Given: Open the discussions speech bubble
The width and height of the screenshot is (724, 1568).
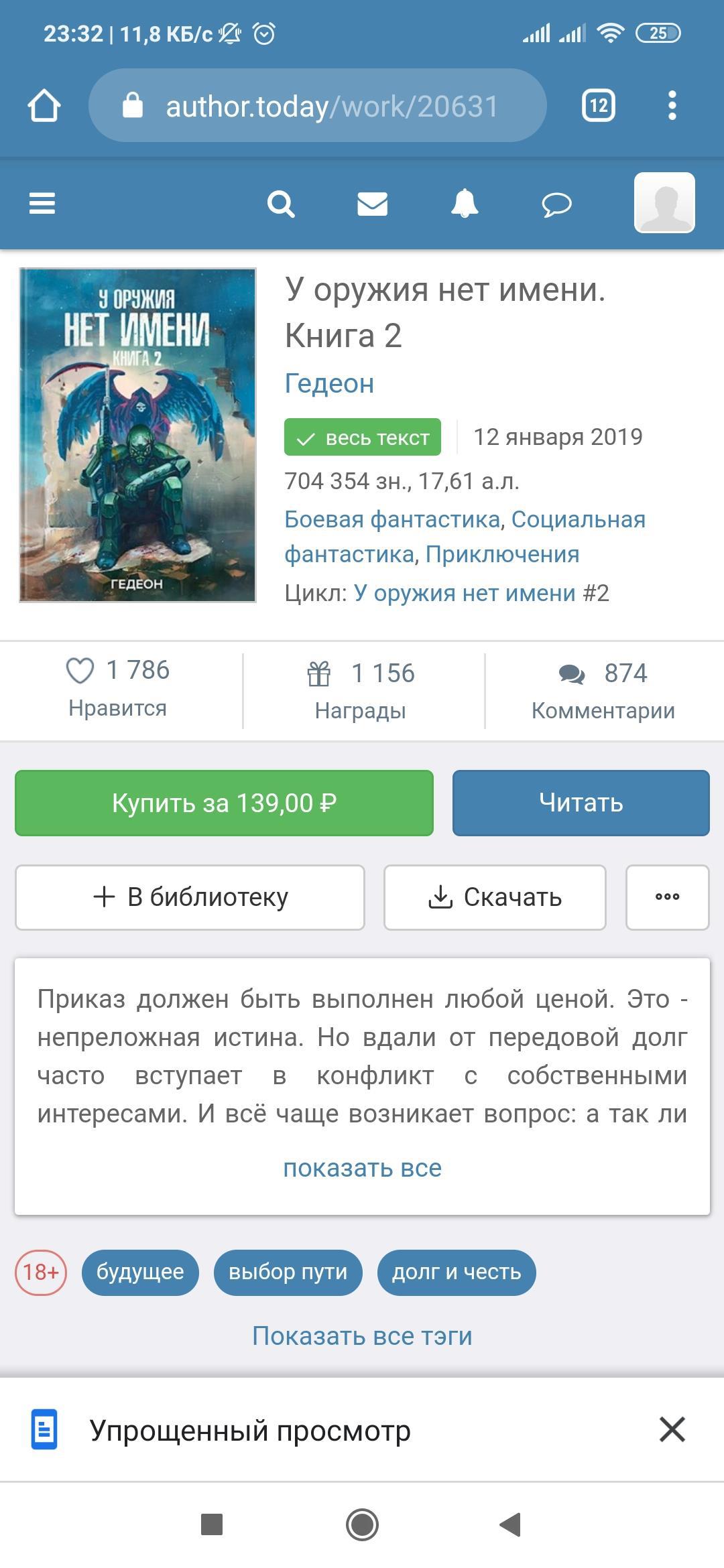Looking at the screenshot, I should [556, 204].
